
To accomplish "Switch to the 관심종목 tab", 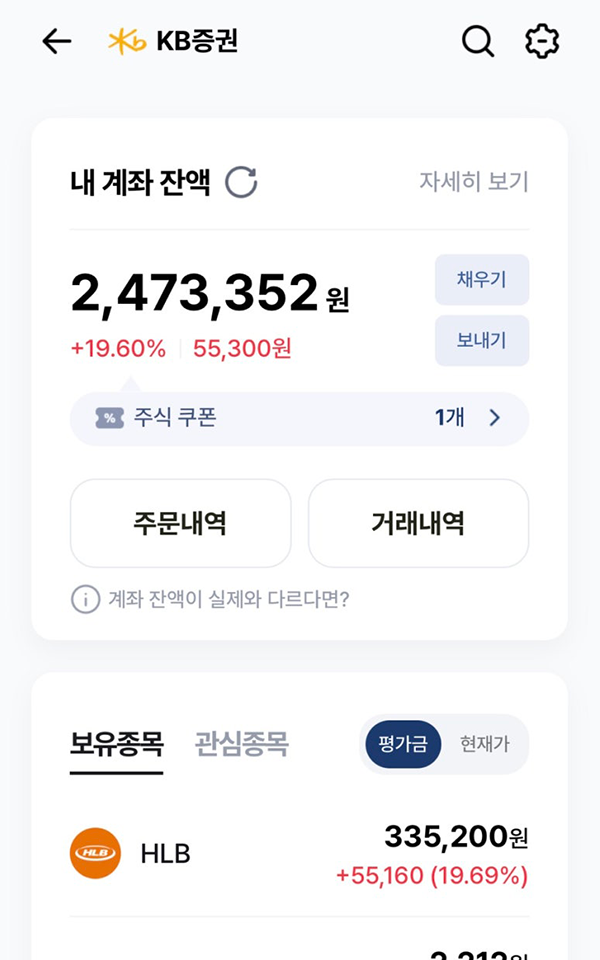I will 241,744.
